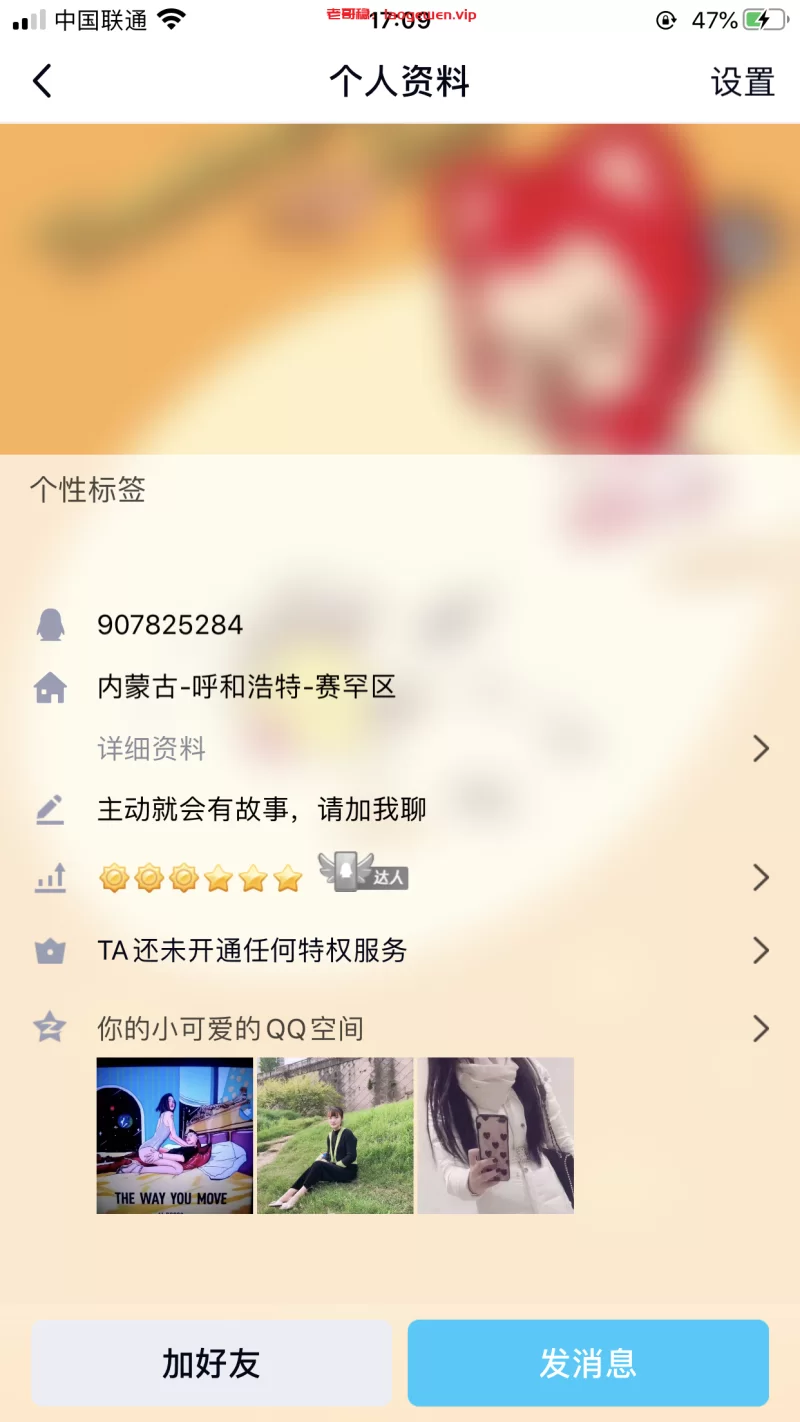
Task: Open 你的小可爱的QQ空间
Action: tap(400, 1028)
